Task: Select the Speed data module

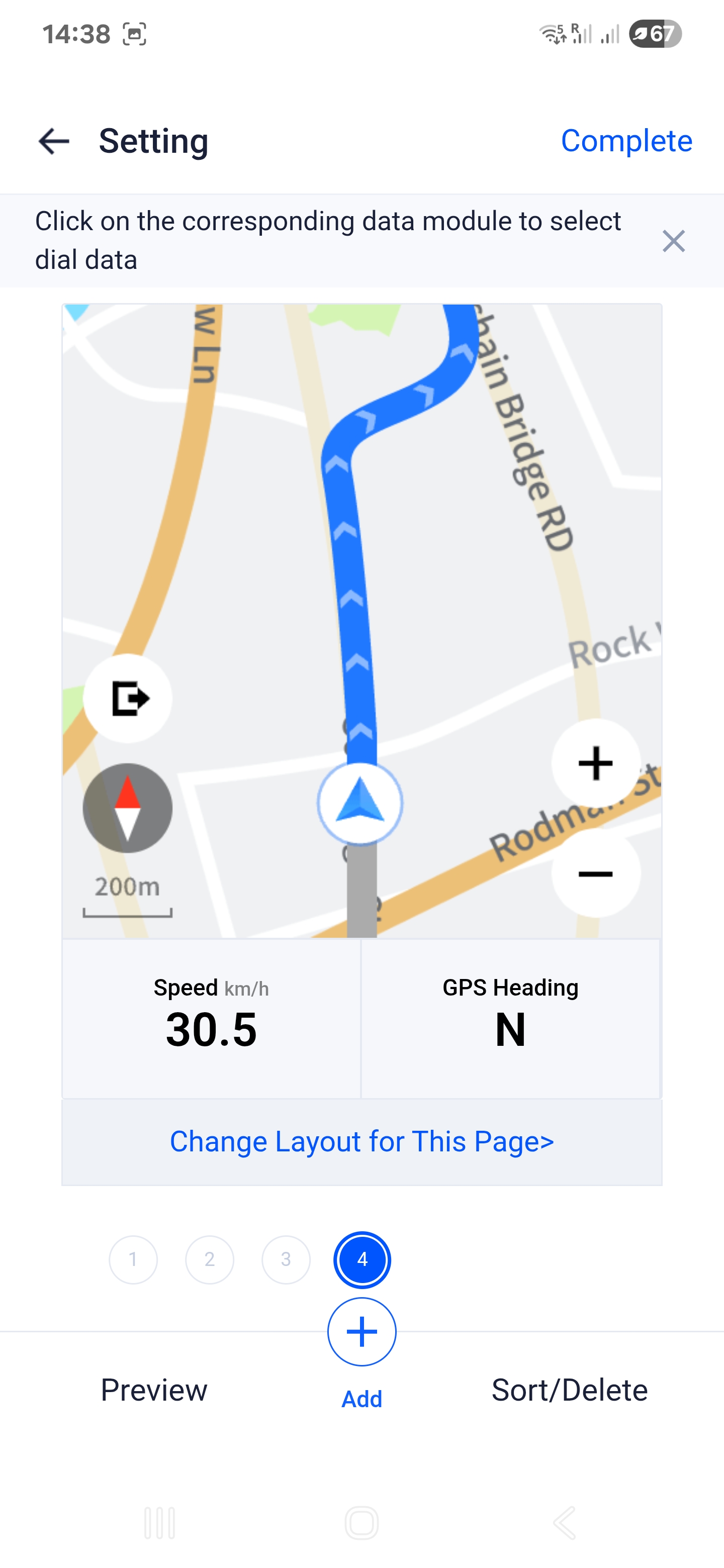Action: pos(211,1018)
